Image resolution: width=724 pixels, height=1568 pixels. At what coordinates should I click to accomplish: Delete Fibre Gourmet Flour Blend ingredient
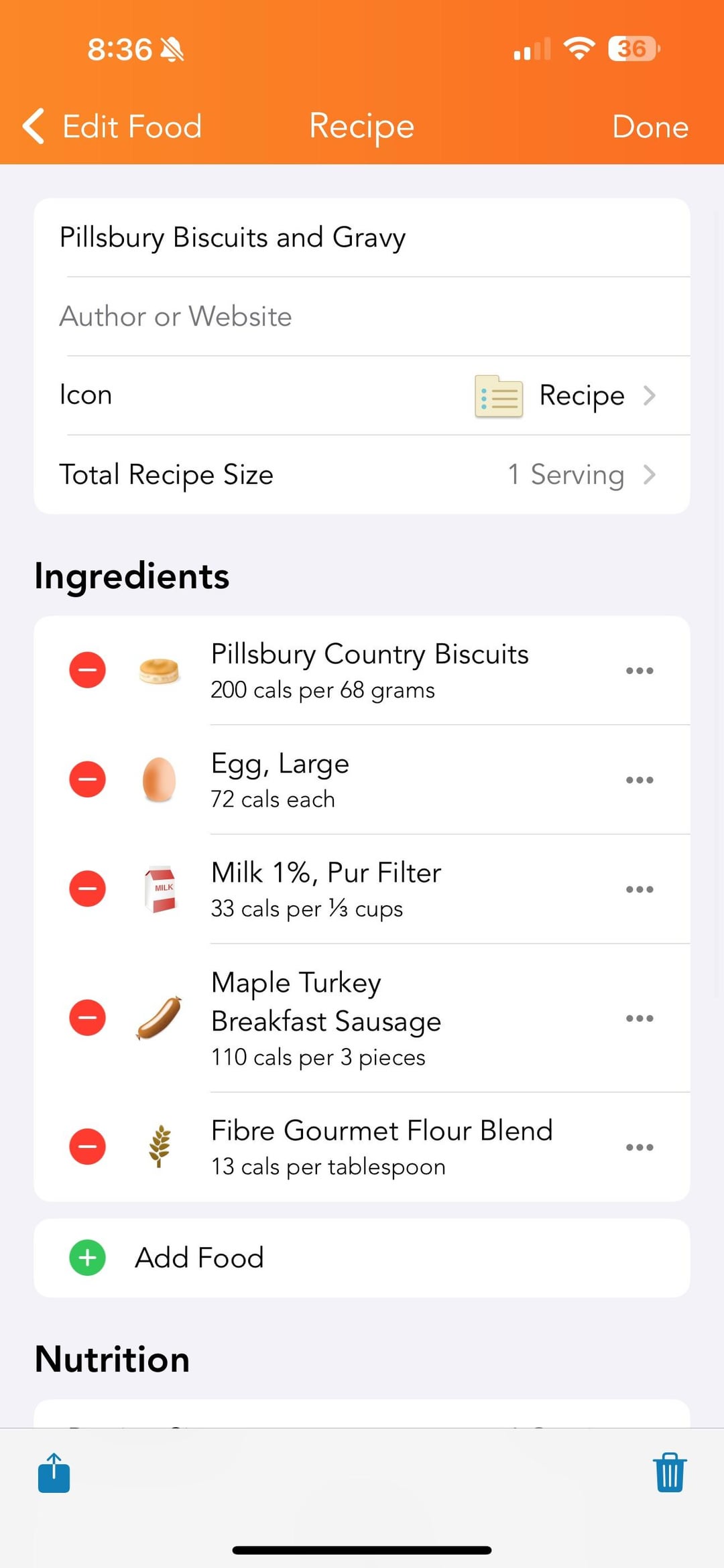[88, 1147]
